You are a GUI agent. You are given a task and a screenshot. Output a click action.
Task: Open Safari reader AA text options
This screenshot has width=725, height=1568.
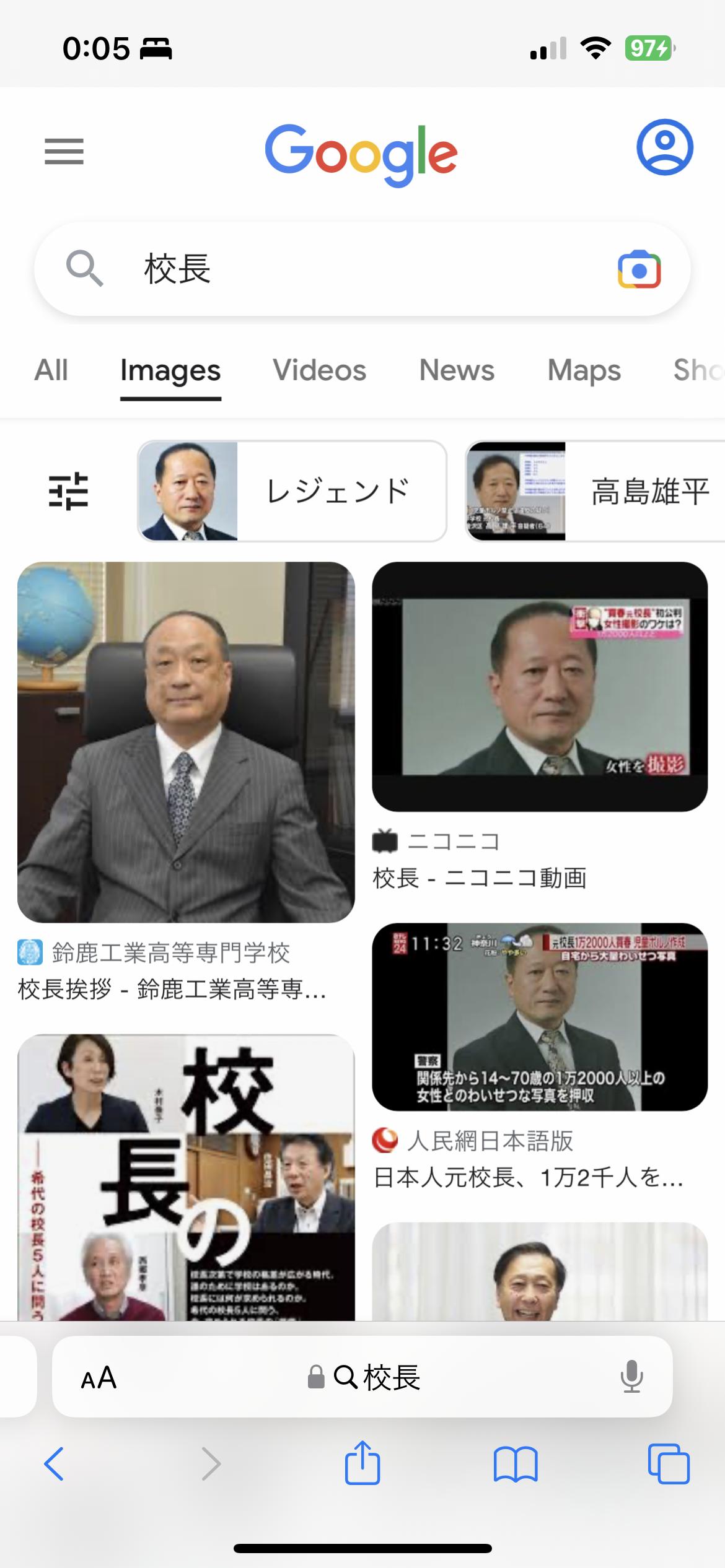[99, 1378]
